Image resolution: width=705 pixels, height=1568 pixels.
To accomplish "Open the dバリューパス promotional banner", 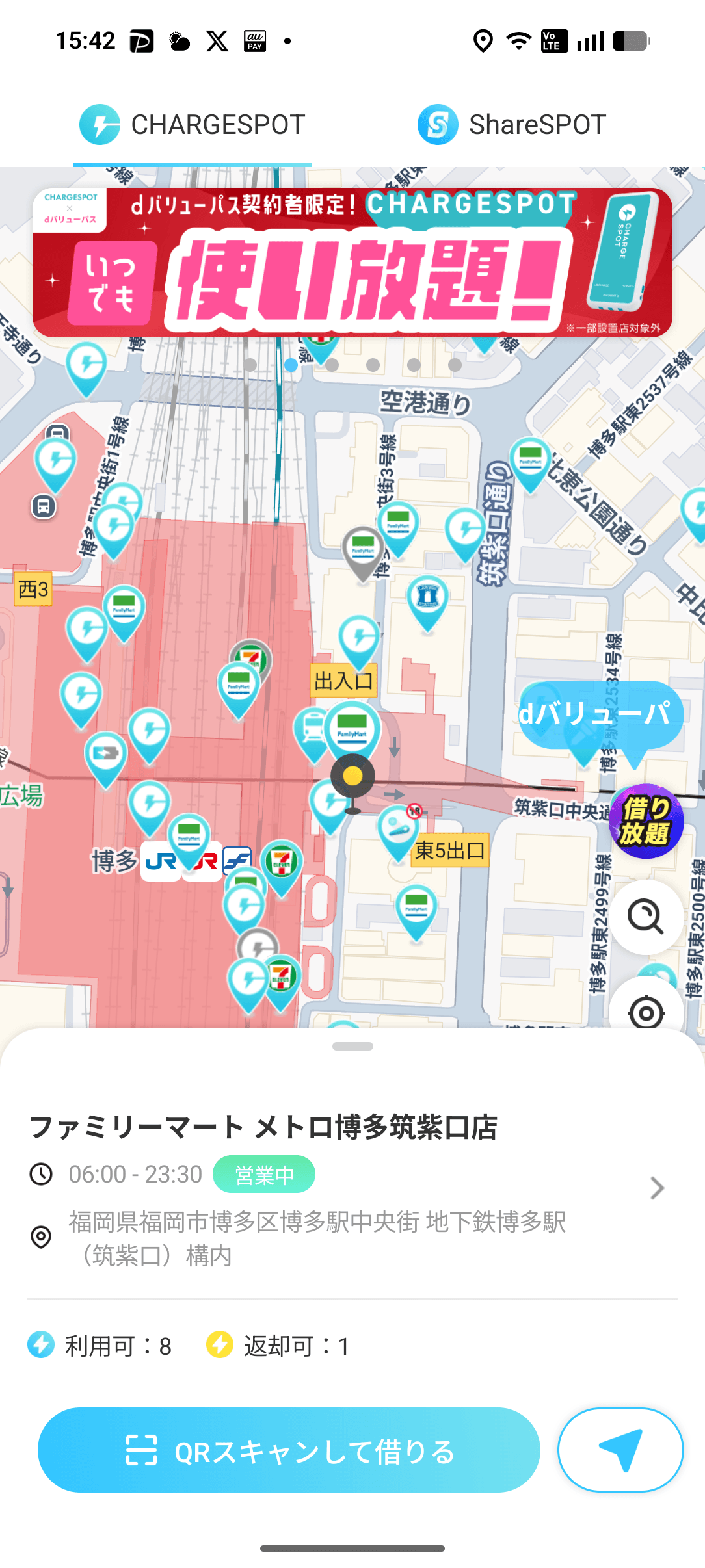I will [x=351, y=263].
